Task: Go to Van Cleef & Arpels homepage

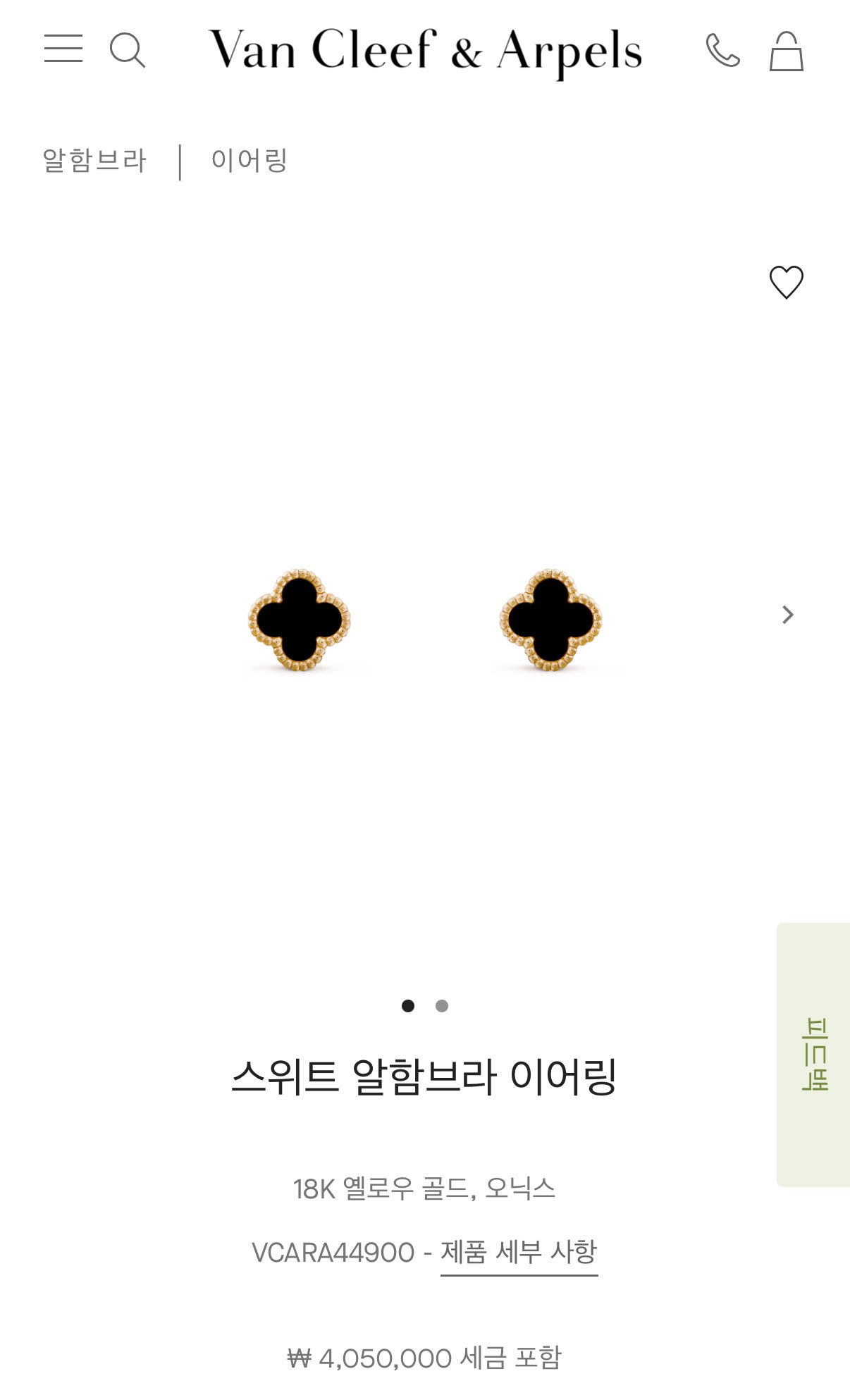Action: click(x=425, y=51)
